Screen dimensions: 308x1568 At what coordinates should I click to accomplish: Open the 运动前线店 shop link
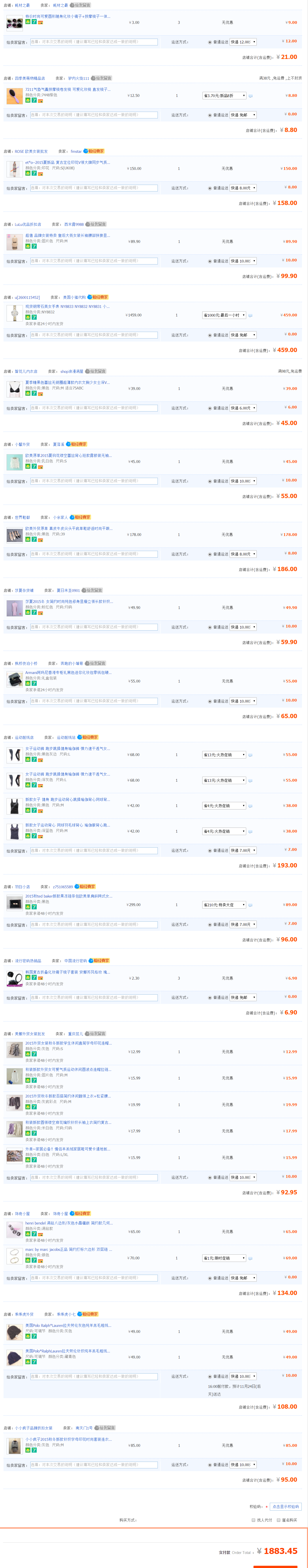tap(24, 737)
